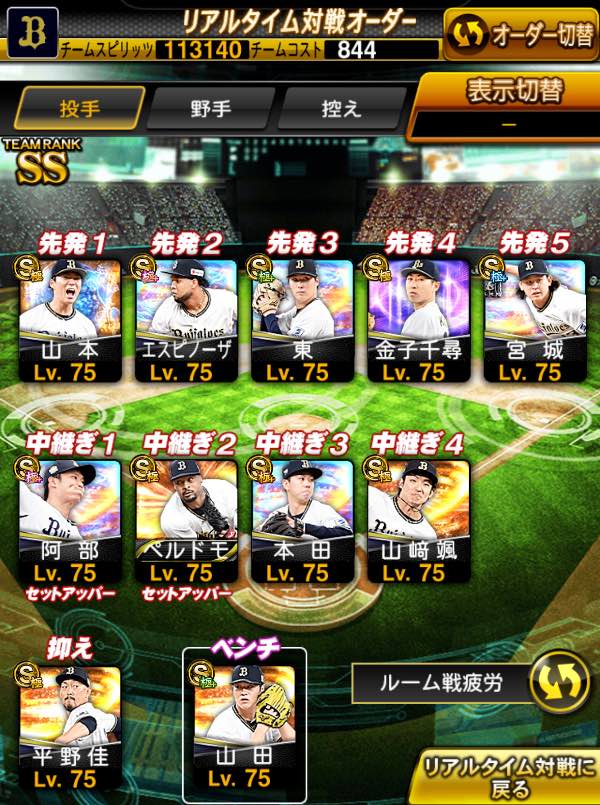Open ペルドモ player card

[186, 520]
